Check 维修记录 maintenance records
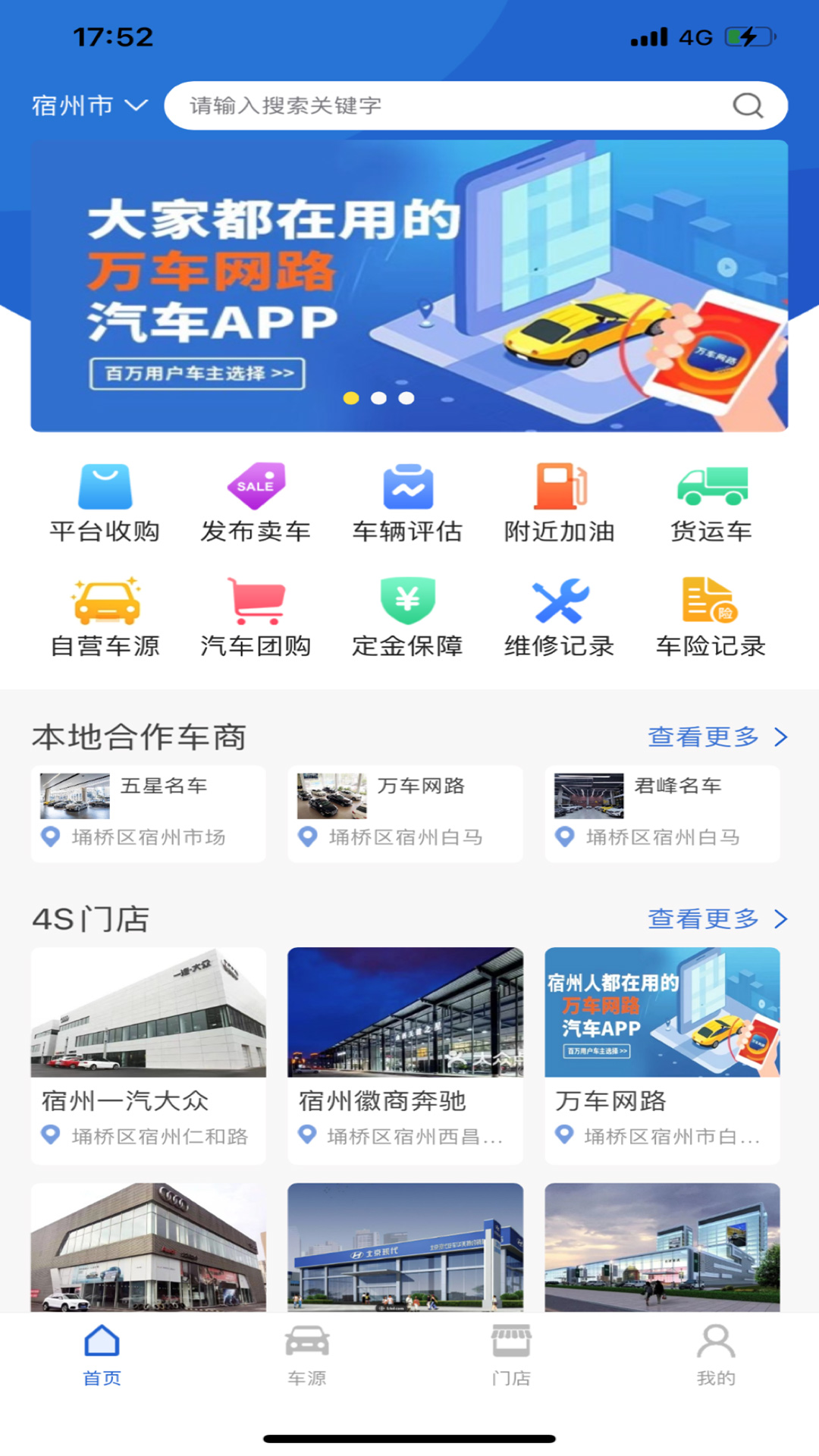 (560, 617)
